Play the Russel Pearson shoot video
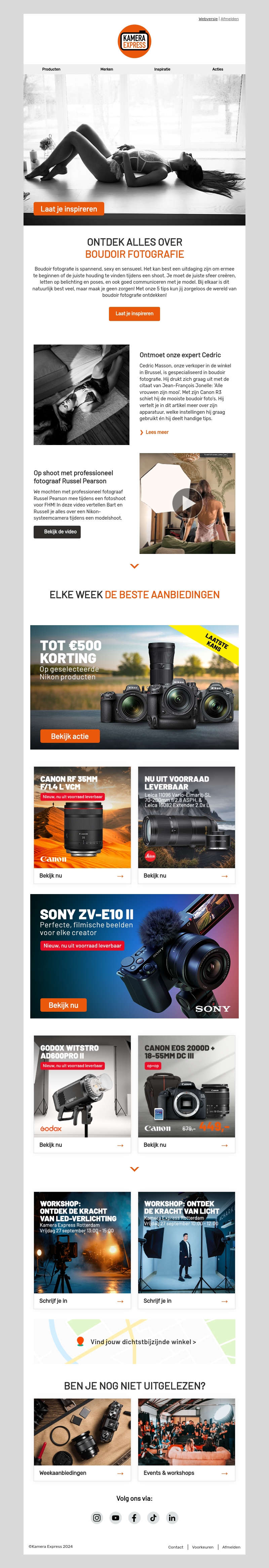The height and width of the screenshot is (1568, 269). pyautogui.click(x=187, y=503)
